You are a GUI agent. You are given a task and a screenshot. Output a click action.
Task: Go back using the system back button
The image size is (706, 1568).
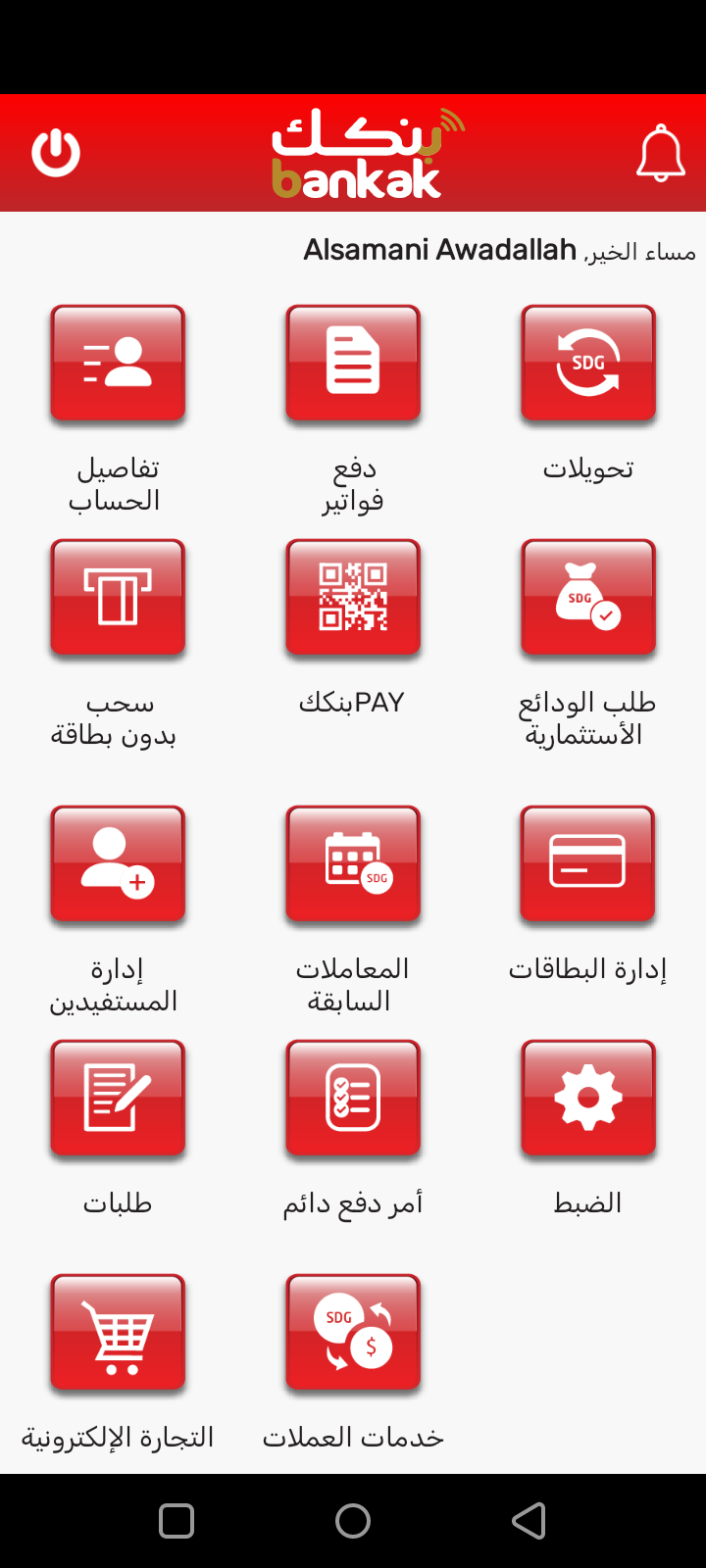pyautogui.click(x=529, y=1521)
